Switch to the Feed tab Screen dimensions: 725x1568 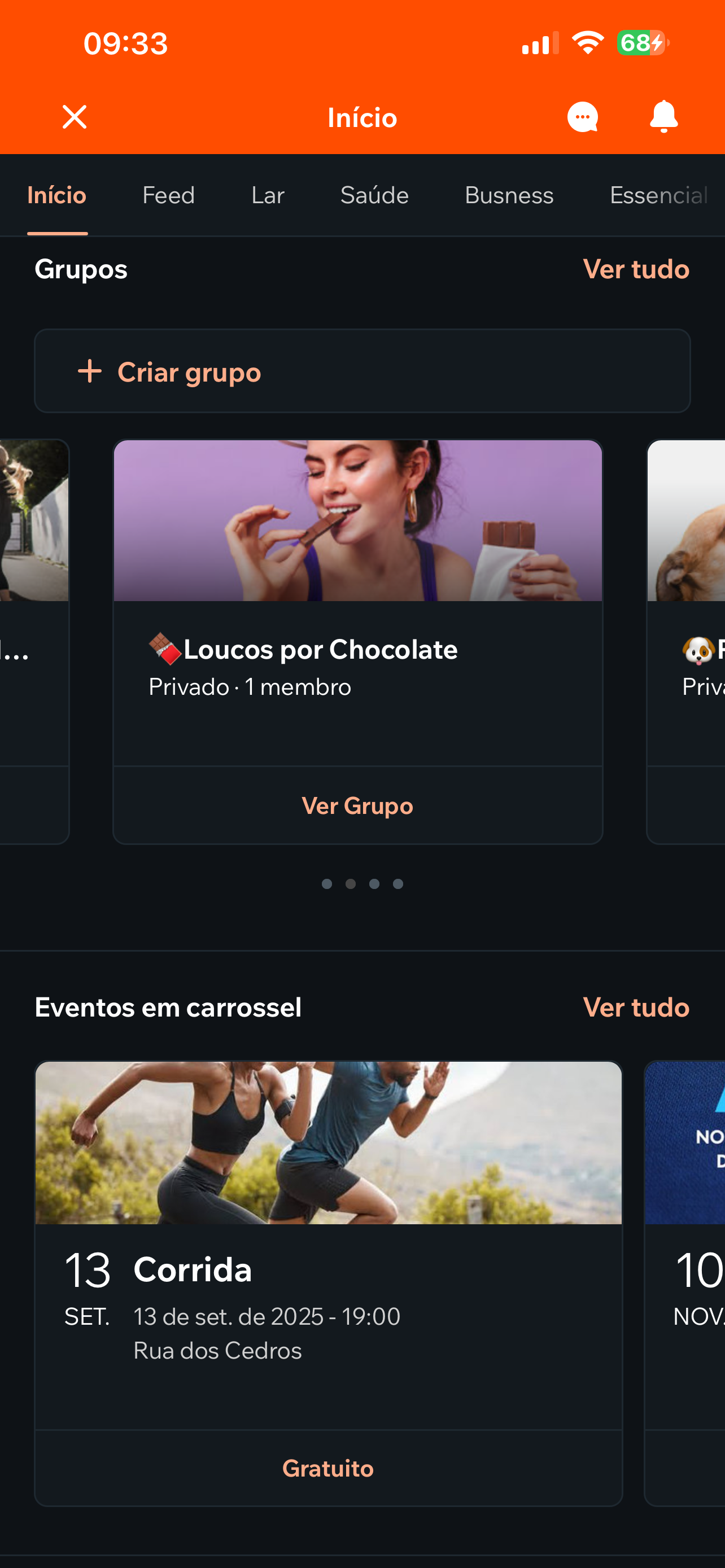pos(169,195)
